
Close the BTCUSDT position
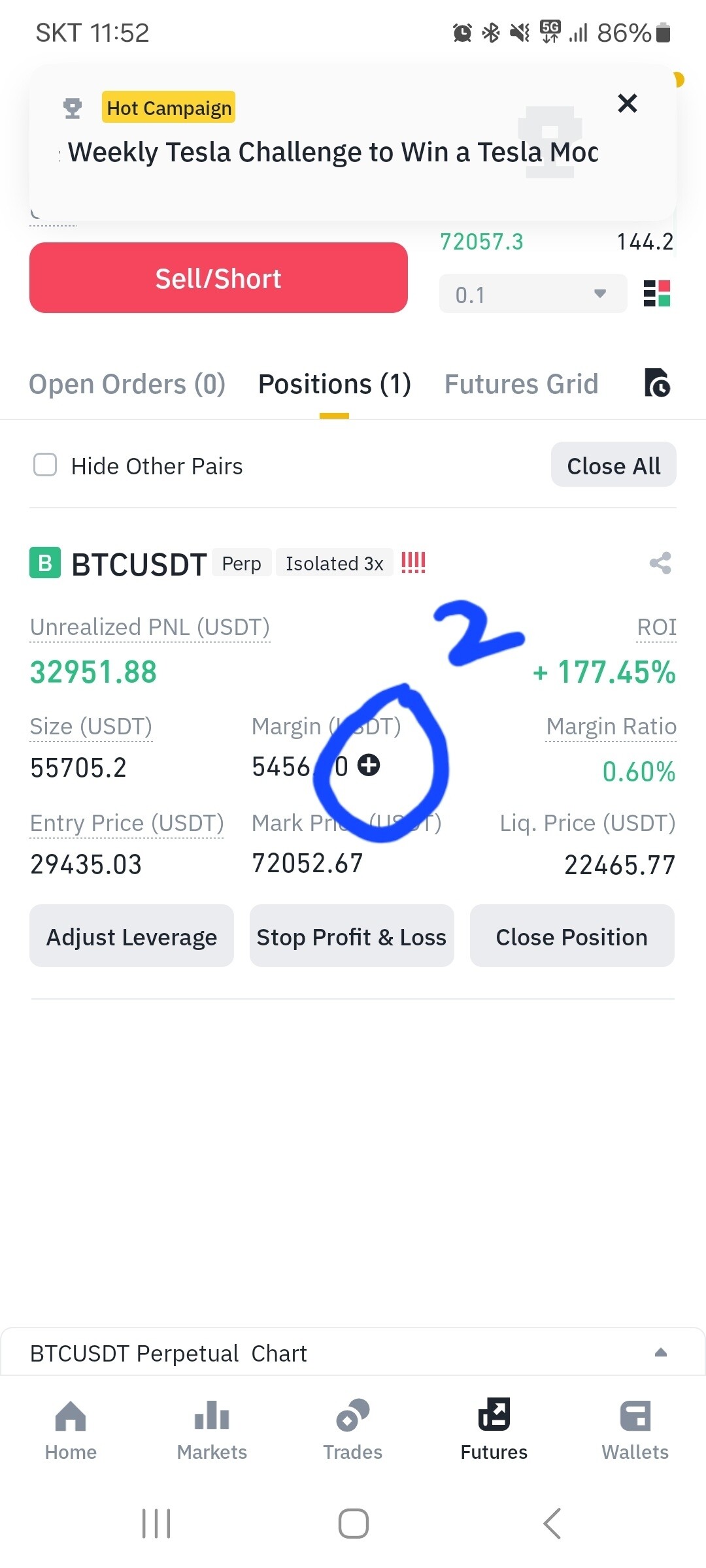pos(572,936)
